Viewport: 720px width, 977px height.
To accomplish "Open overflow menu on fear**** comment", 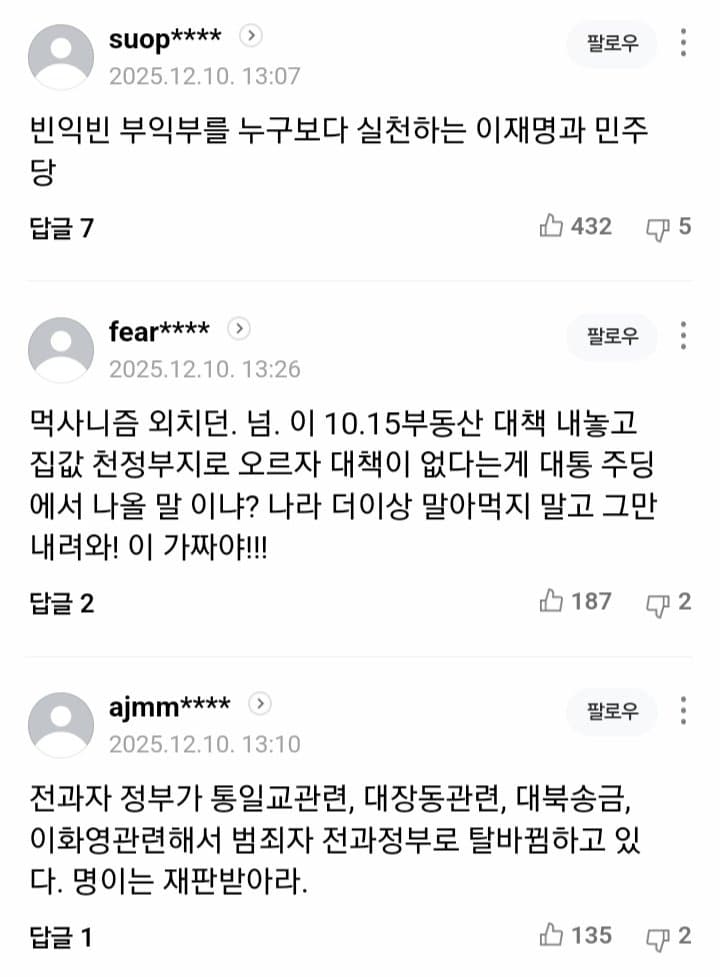I will [684, 336].
